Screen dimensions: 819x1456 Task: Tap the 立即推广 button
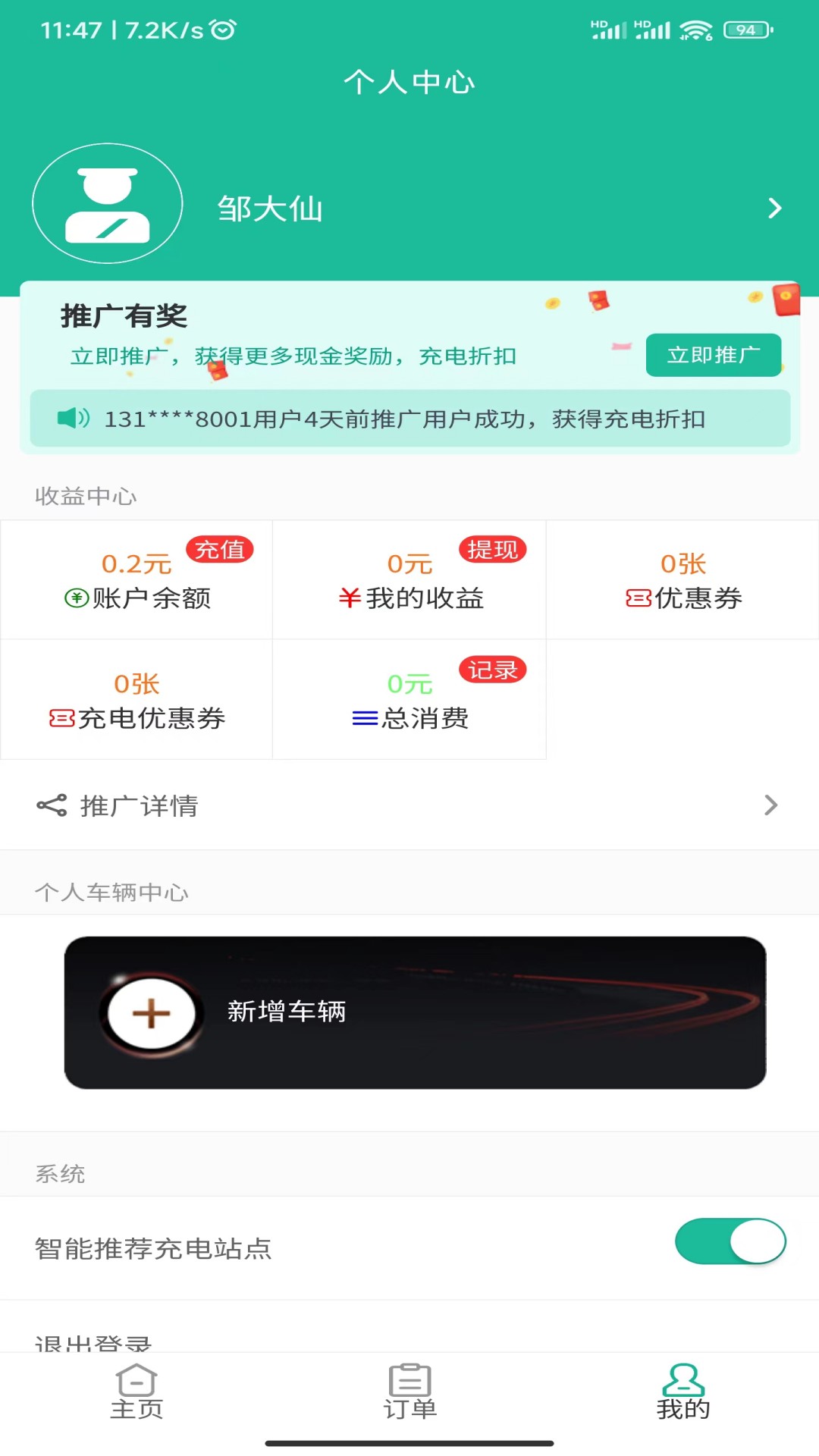point(713,355)
